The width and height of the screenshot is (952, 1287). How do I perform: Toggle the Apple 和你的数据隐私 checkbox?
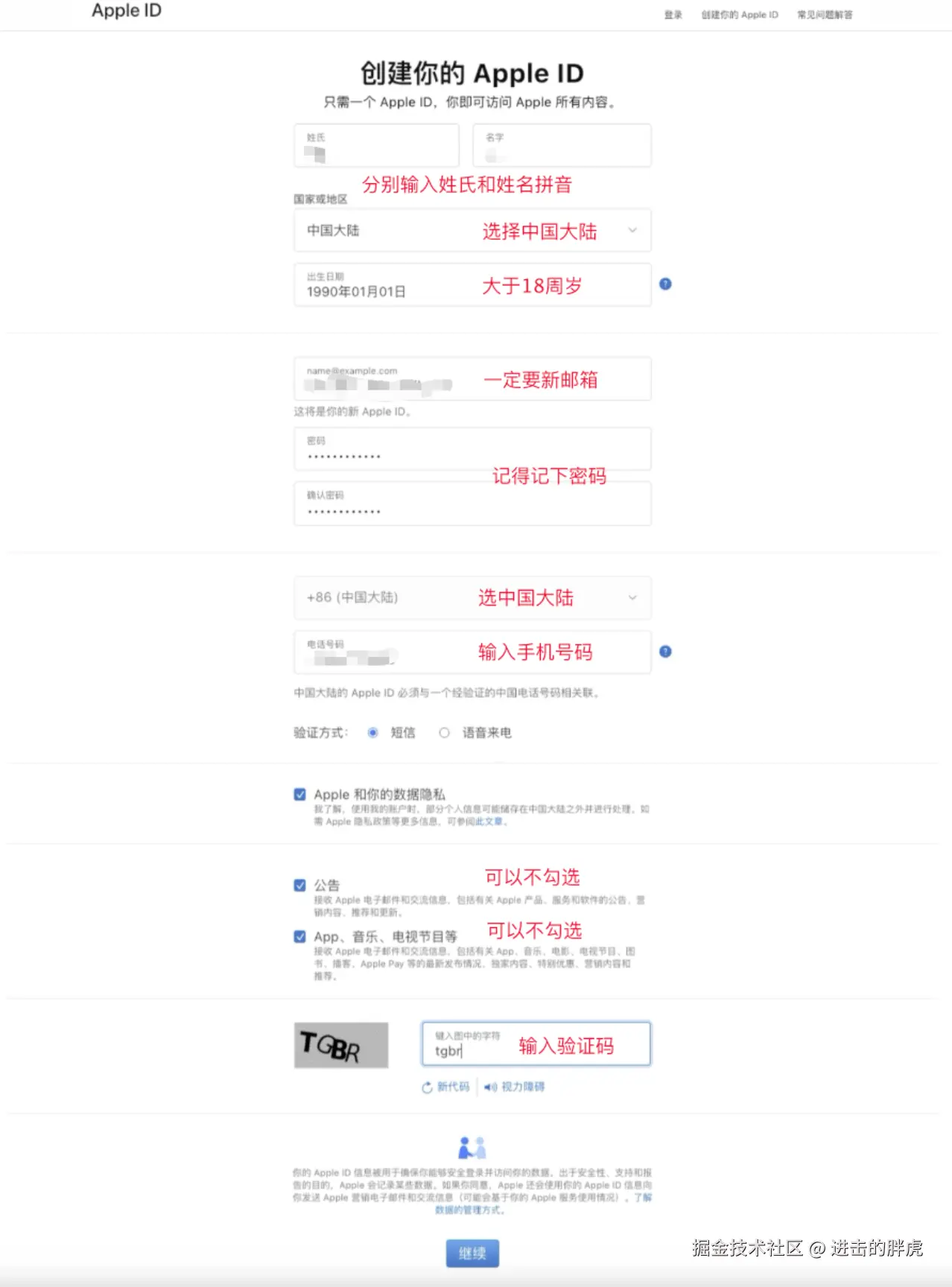pos(300,795)
